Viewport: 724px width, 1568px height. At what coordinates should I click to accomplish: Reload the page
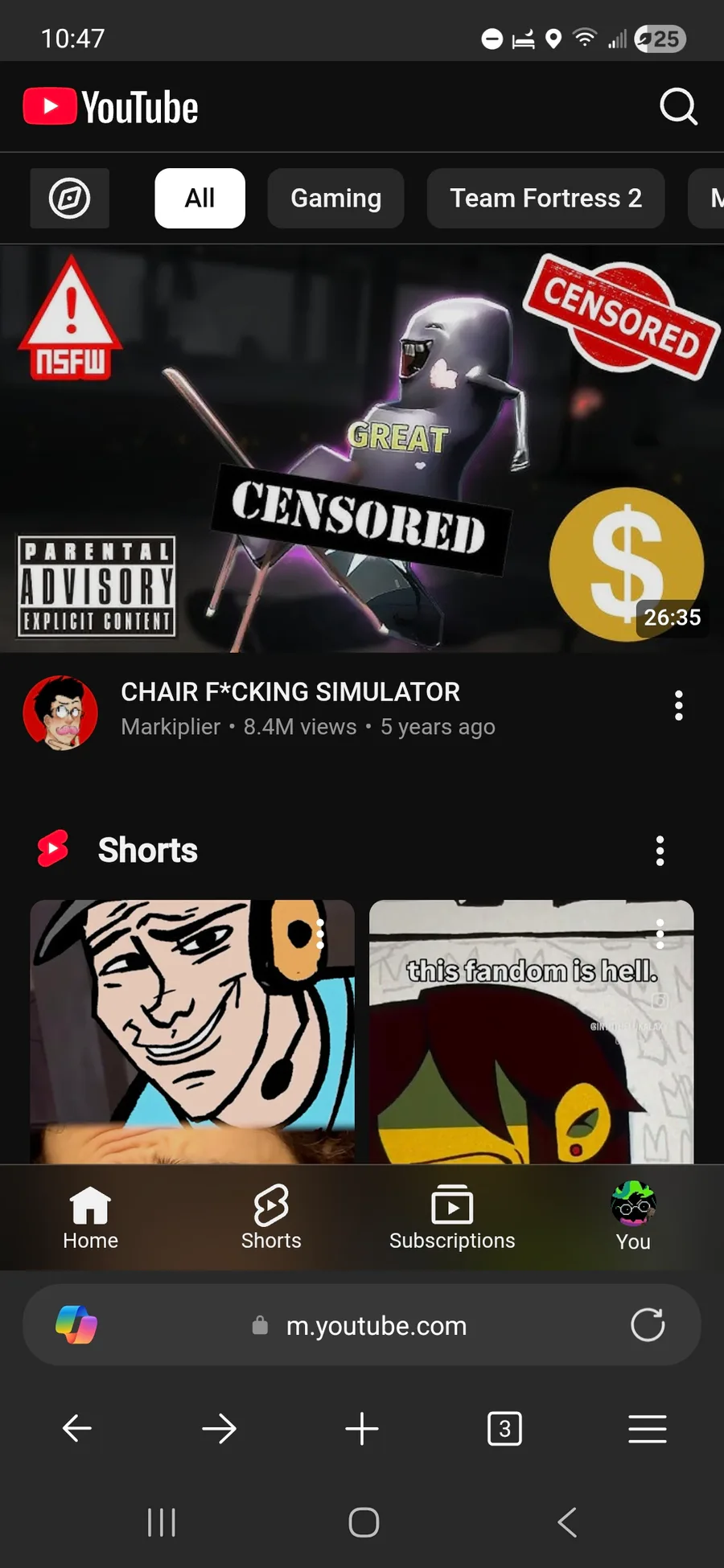648,1325
